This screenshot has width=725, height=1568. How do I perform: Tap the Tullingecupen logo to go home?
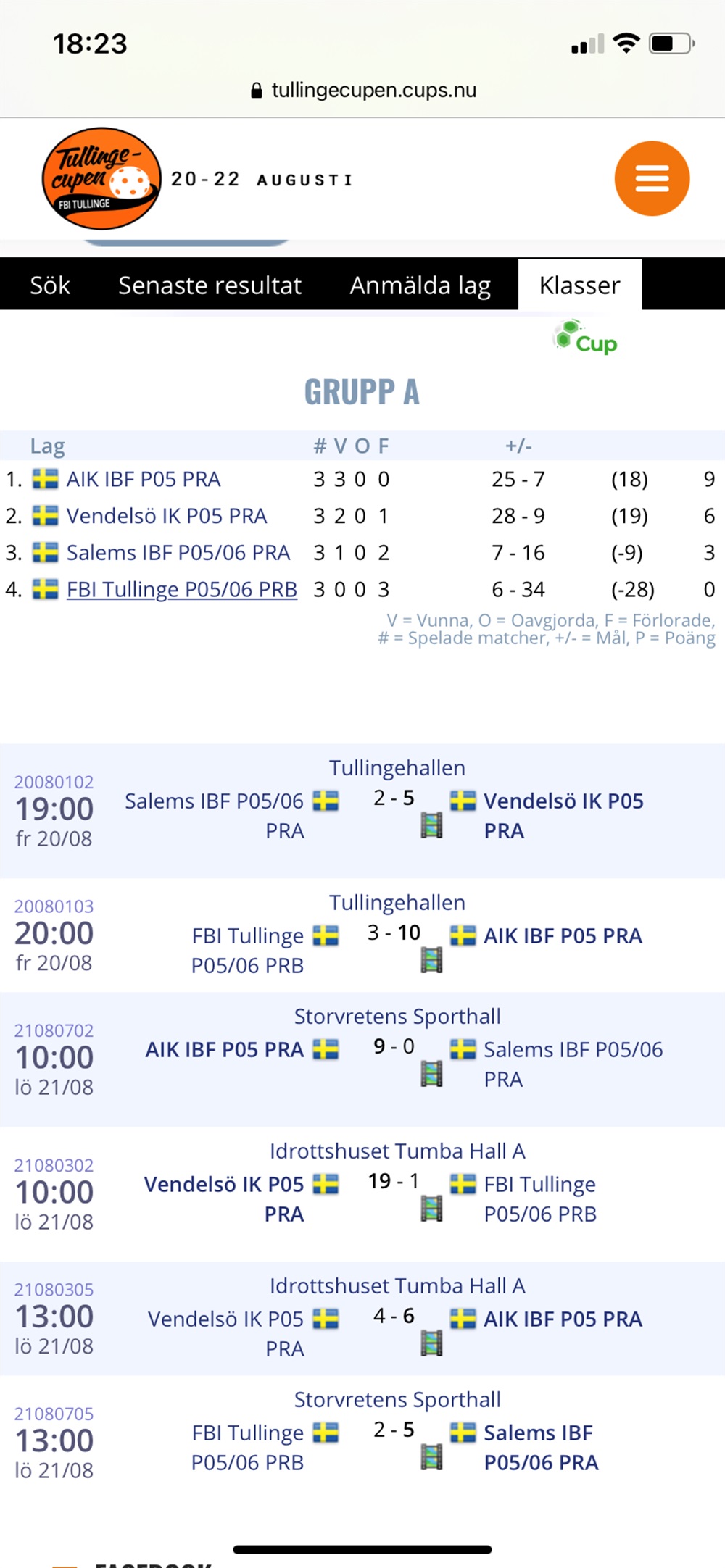(x=101, y=178)
